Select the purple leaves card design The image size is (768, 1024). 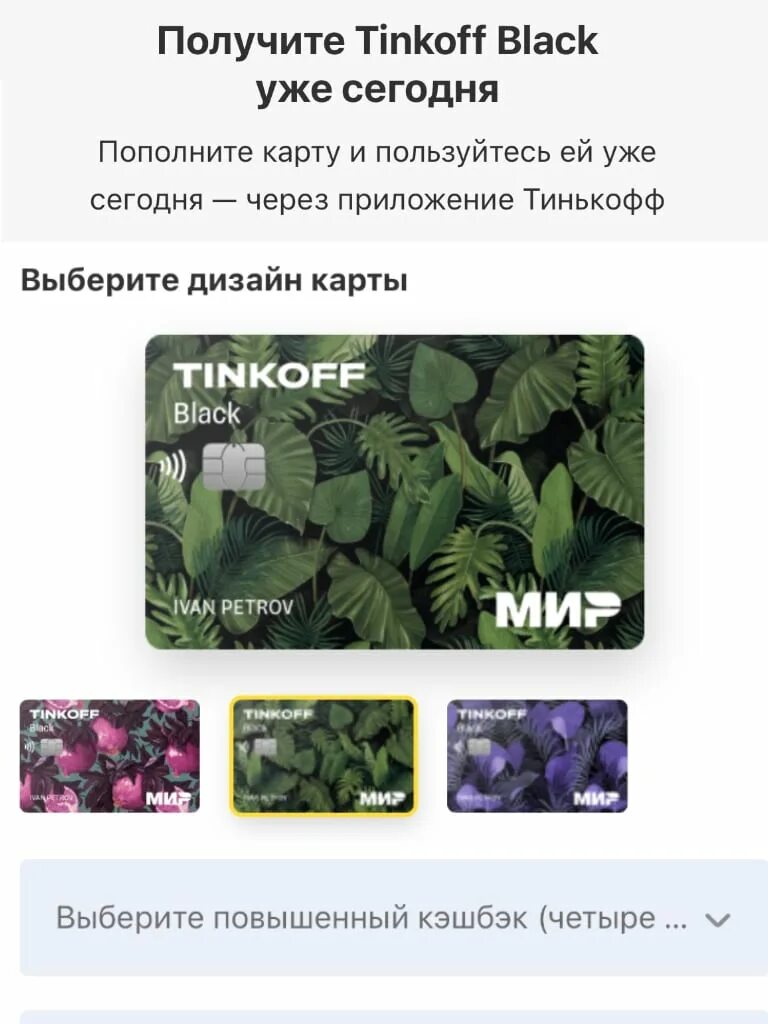[537, 755]
